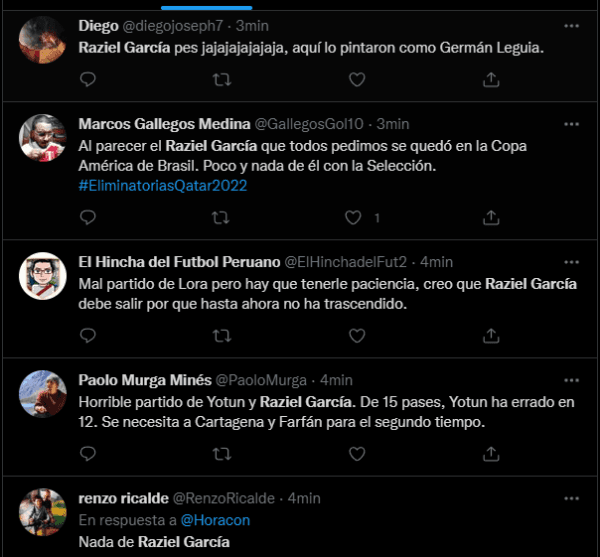View Marcos Gallegos Medina's profile name
Screen dimensions: 600x557
click(x=165, y=124)
